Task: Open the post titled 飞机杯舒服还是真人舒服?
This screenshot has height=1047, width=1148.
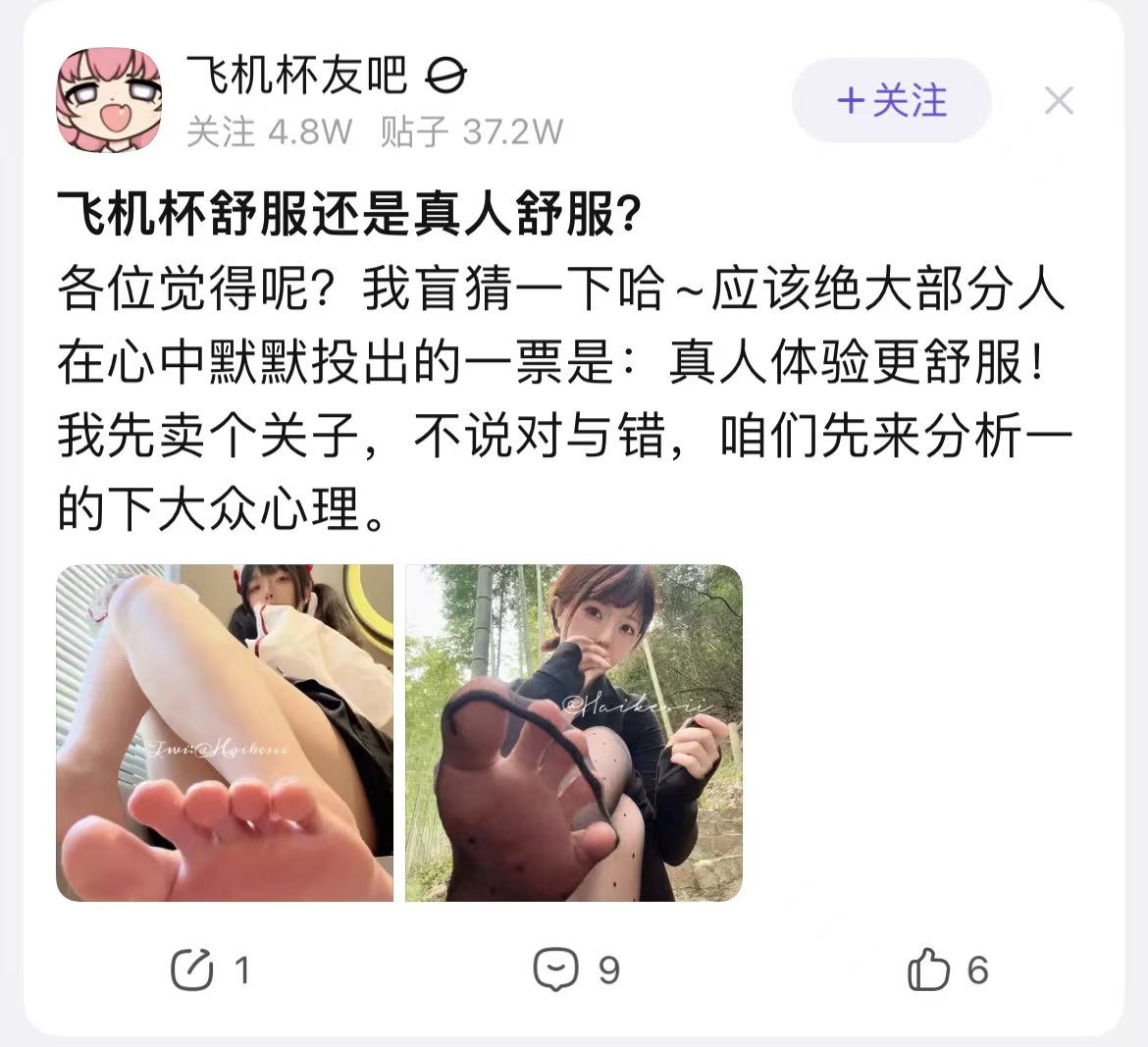Action: tap(349, 214)
